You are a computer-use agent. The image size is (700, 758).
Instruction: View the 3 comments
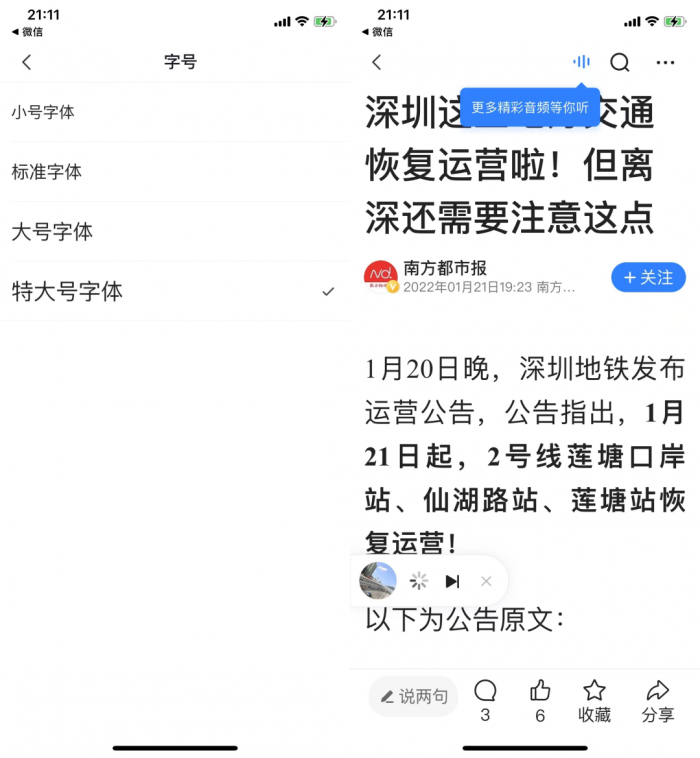click(x=485, y=699)
